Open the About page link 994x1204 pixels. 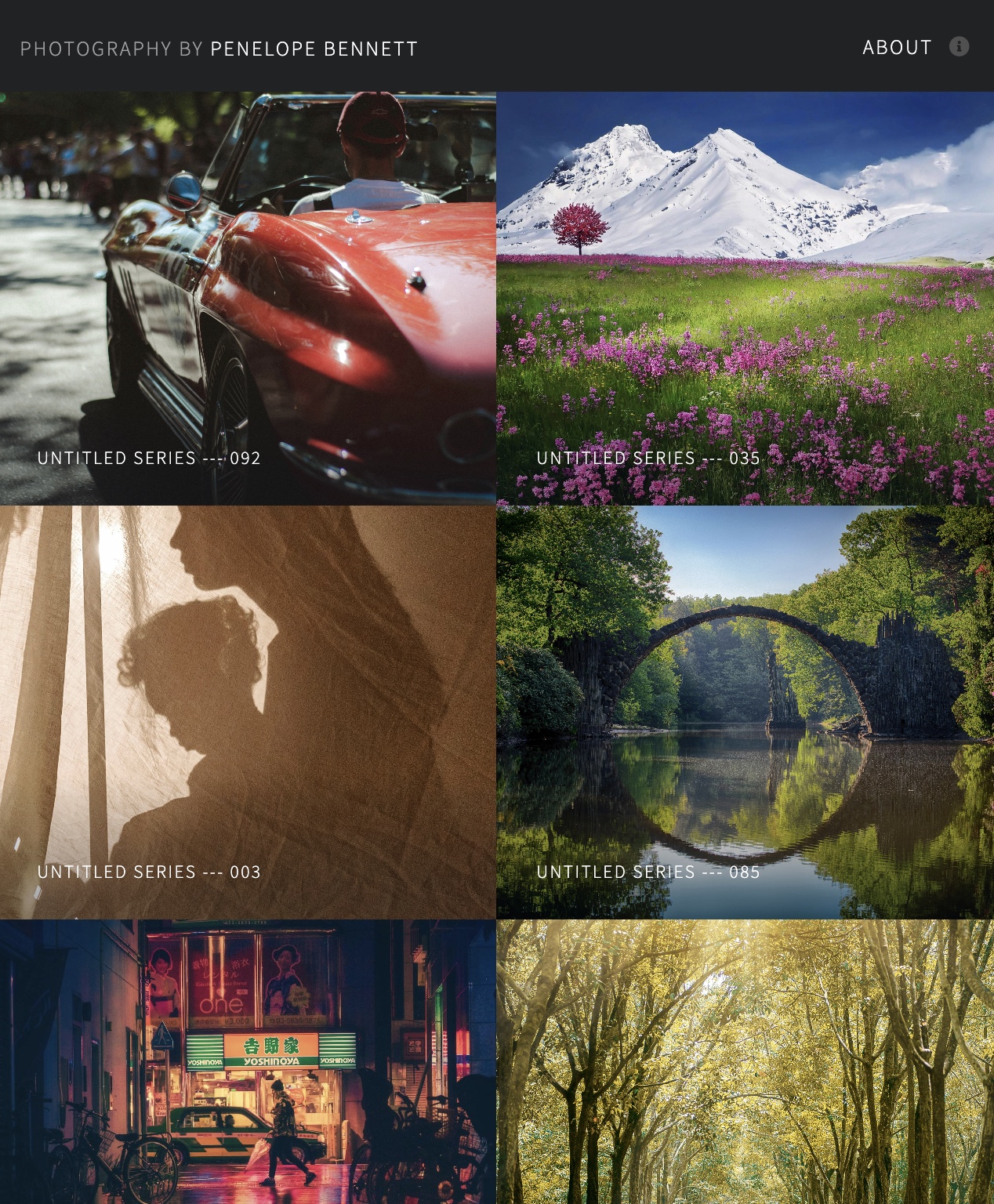(x=896, y=48)
